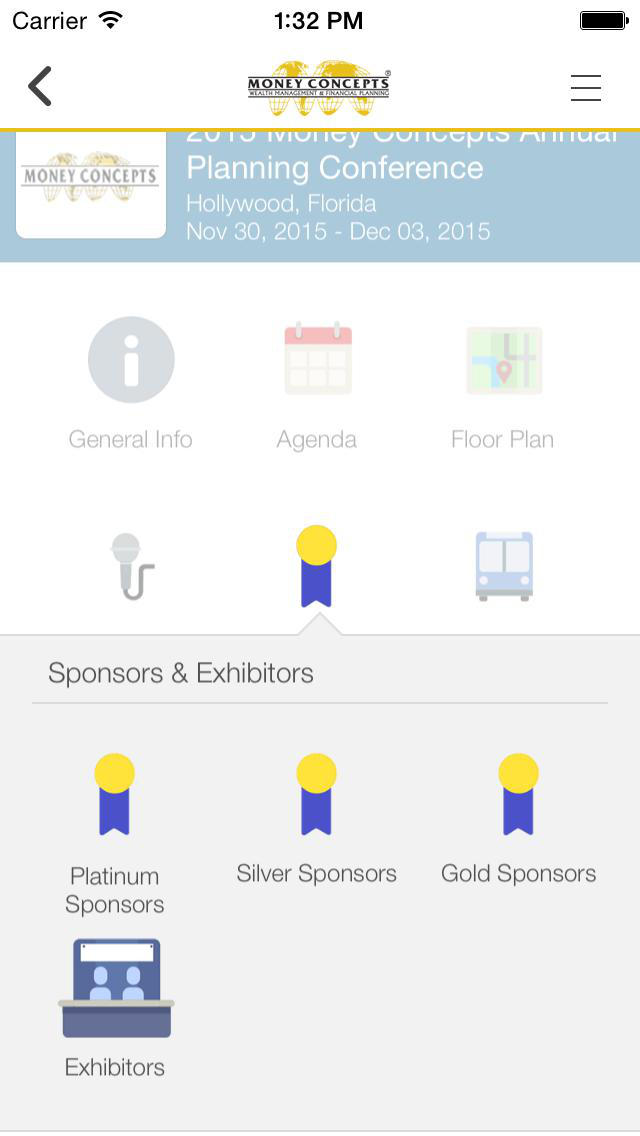Collapse the sponsors ribbon icon
Image resolution: width=640 pixels, height=1136 pixels.
pos(317,566)
